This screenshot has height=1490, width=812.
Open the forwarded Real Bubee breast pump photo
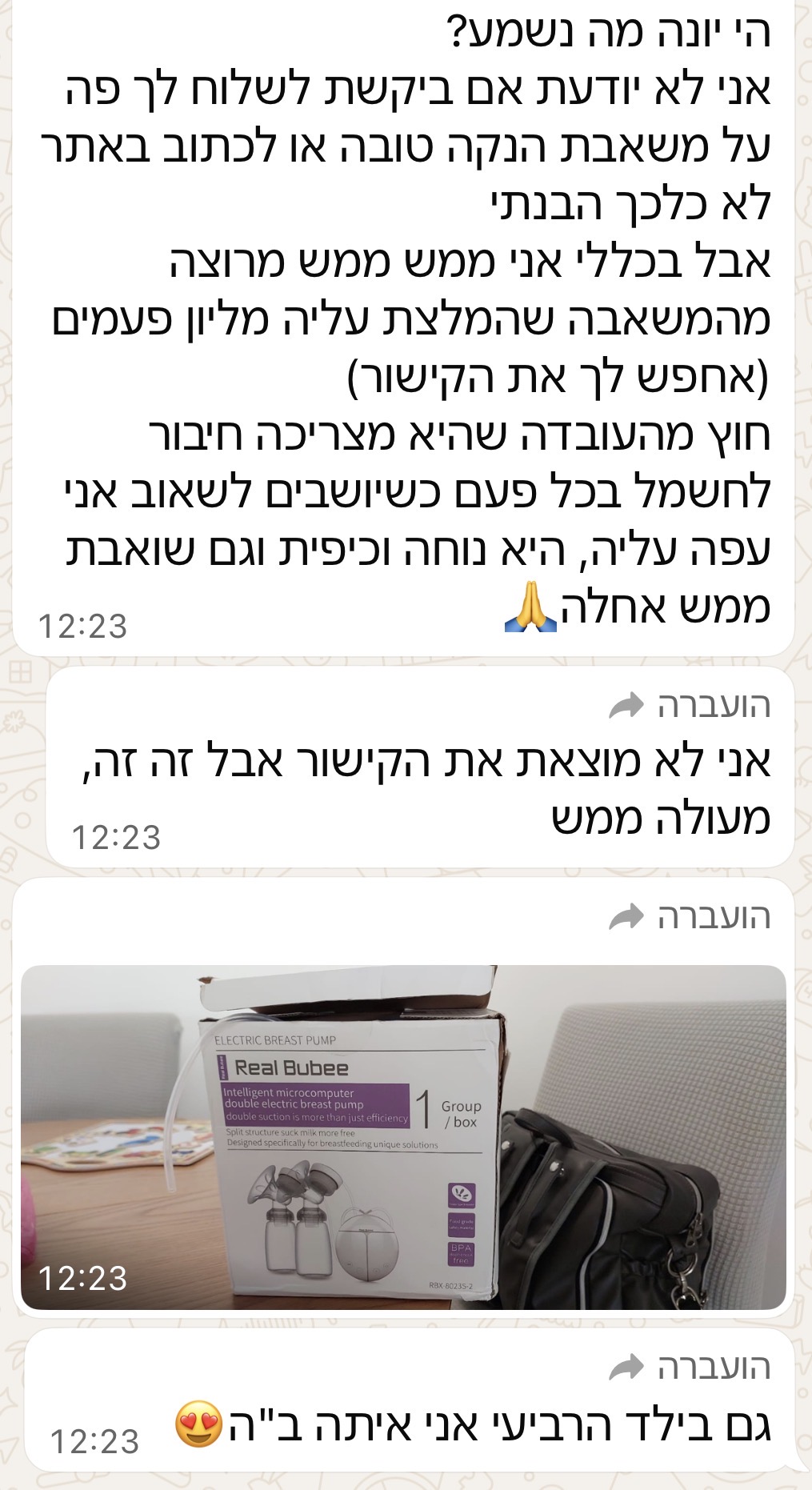coord(403,1136)
